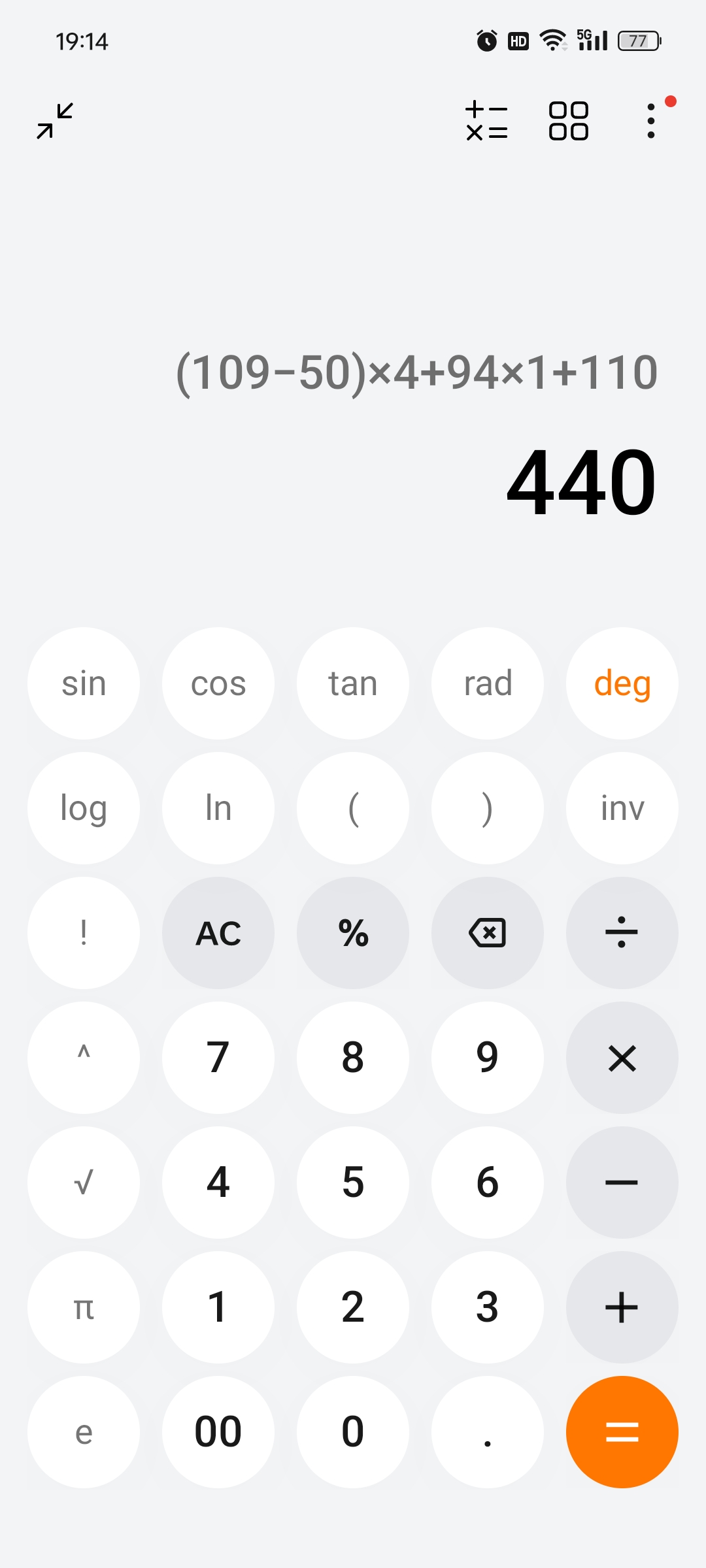The width and height of the screenshot is (706, 1568).
Task: Insert the log function
Action: coord(84,808)
